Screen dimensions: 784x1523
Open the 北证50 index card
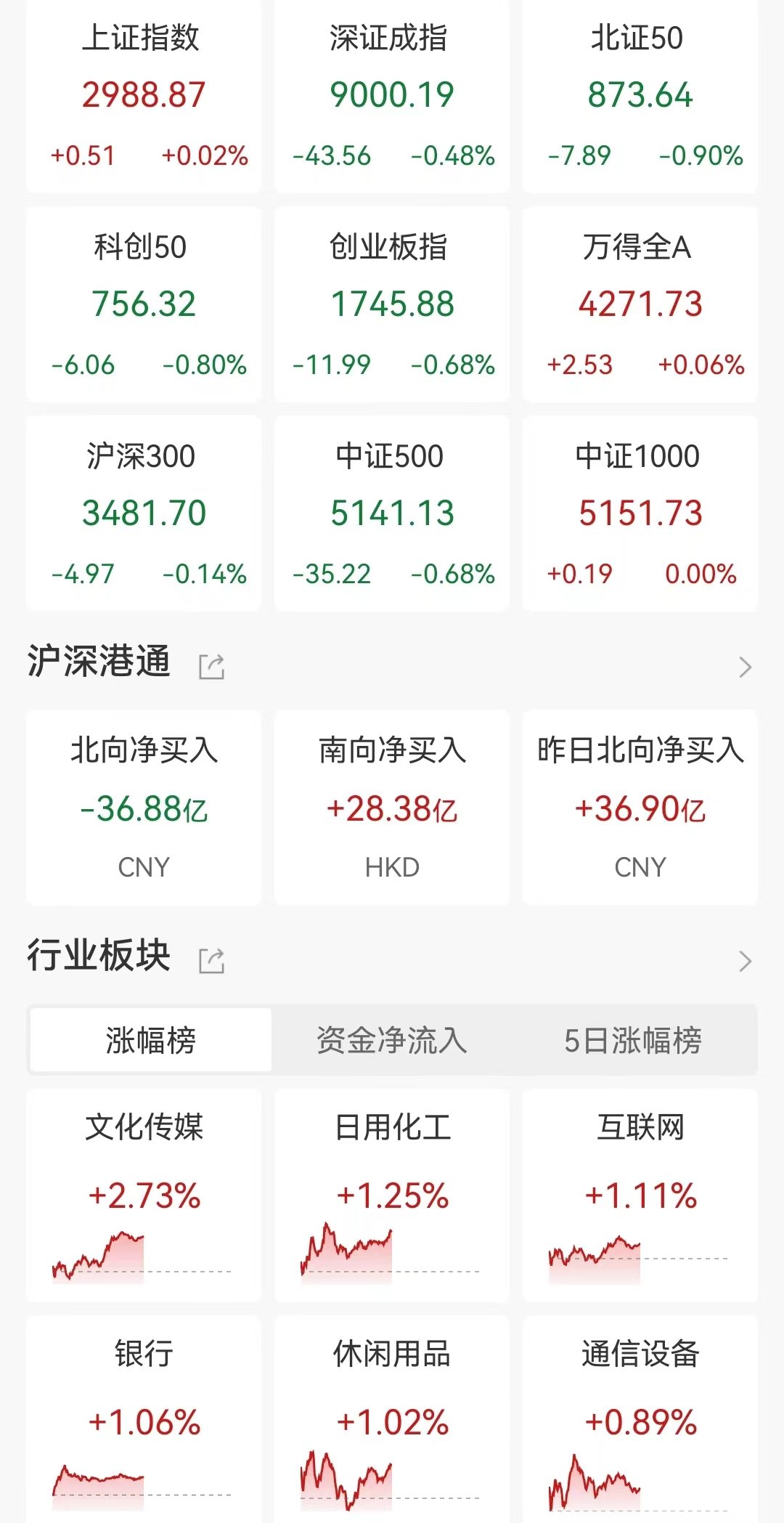click(640, 96)
